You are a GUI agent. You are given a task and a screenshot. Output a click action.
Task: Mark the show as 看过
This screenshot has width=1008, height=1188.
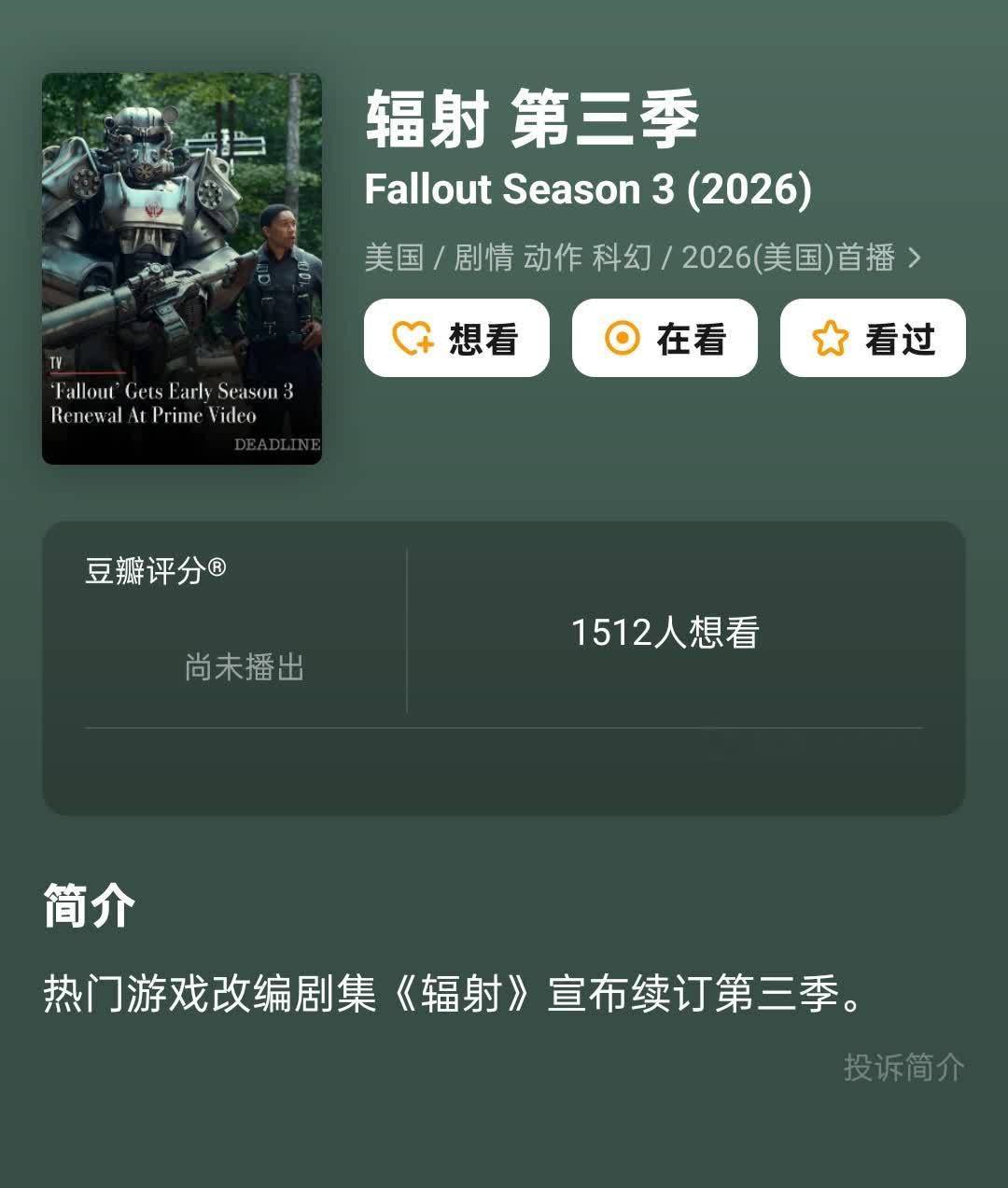[873, 338]
